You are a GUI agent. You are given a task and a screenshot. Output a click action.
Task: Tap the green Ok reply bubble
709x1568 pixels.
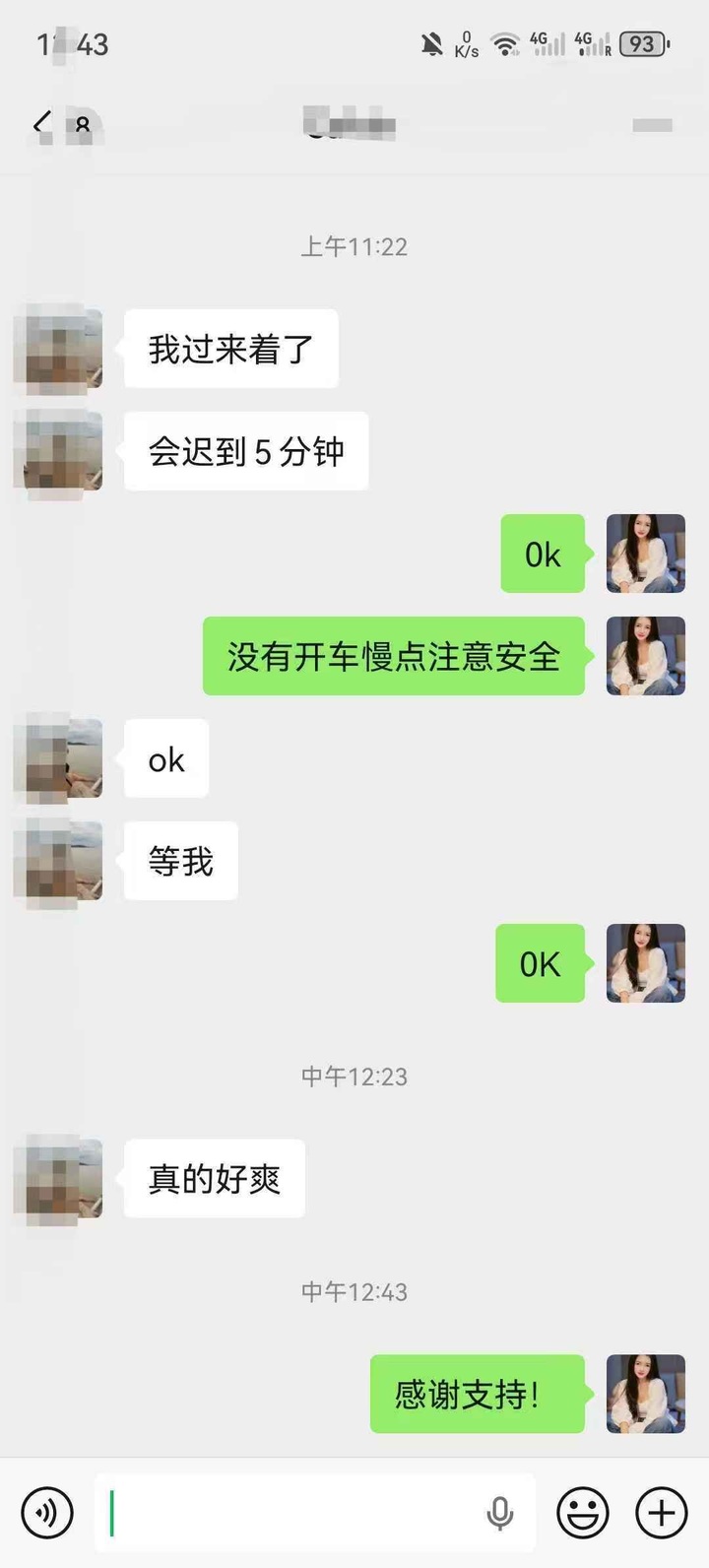(x=543, y=555)
